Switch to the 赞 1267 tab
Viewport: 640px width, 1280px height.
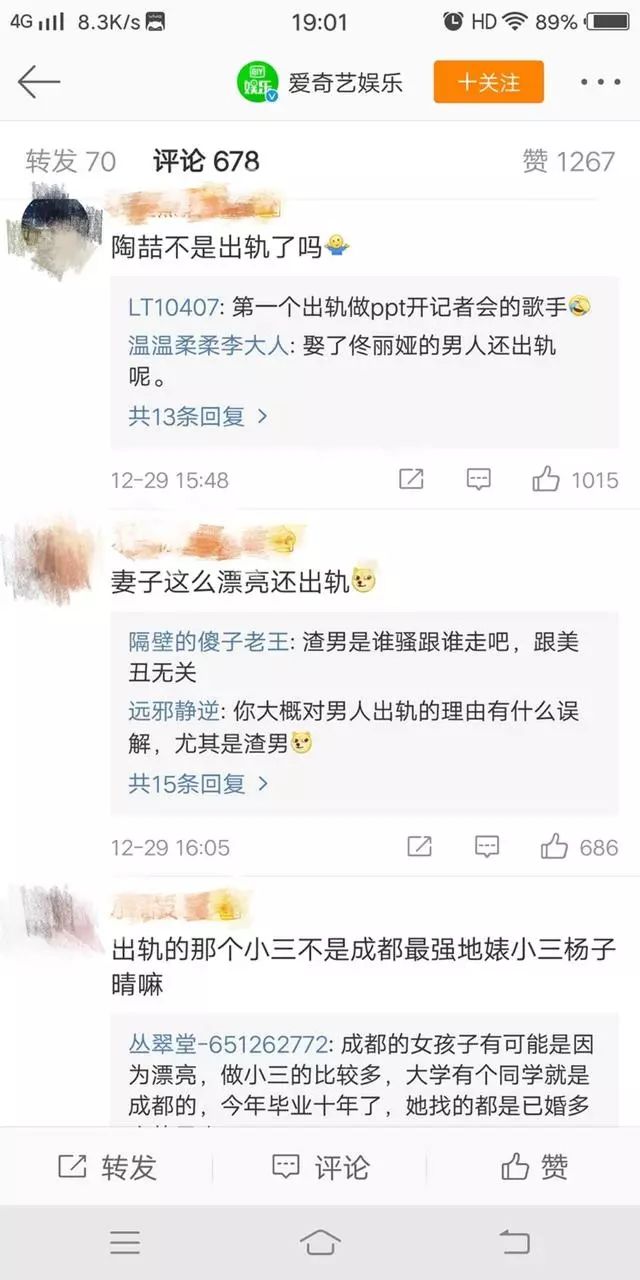click(568, 161)
